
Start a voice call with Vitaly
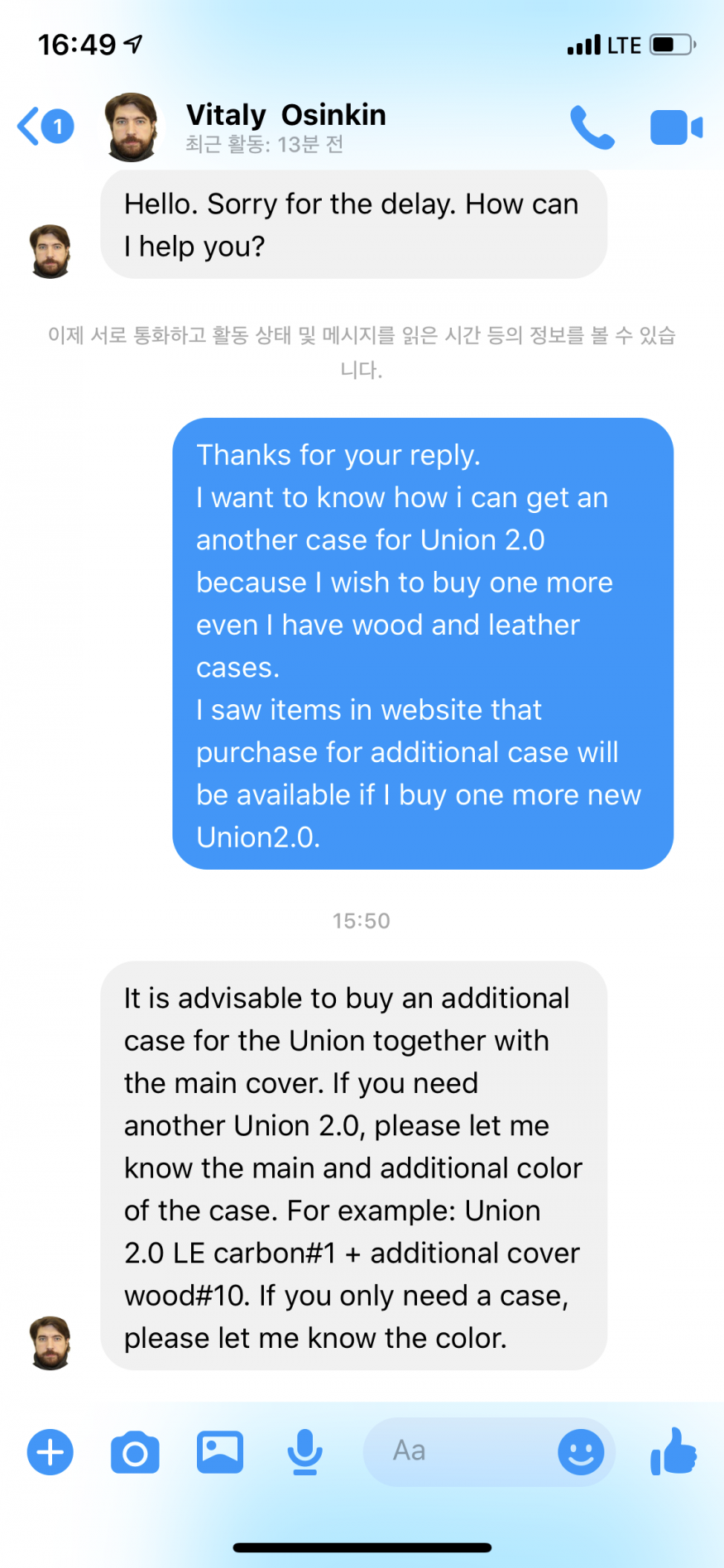click(592, 127)
